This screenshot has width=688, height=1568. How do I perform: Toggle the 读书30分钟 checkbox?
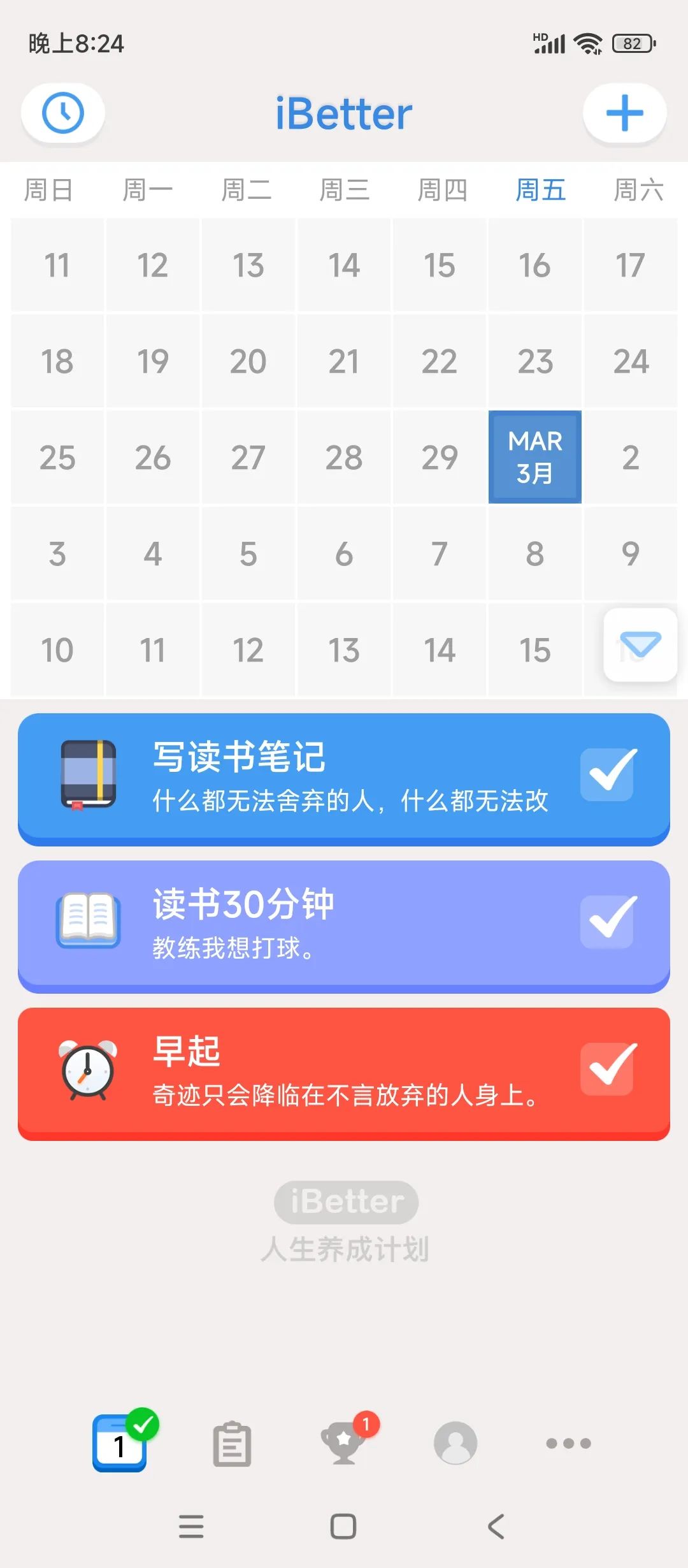click(x=607, y=922)
